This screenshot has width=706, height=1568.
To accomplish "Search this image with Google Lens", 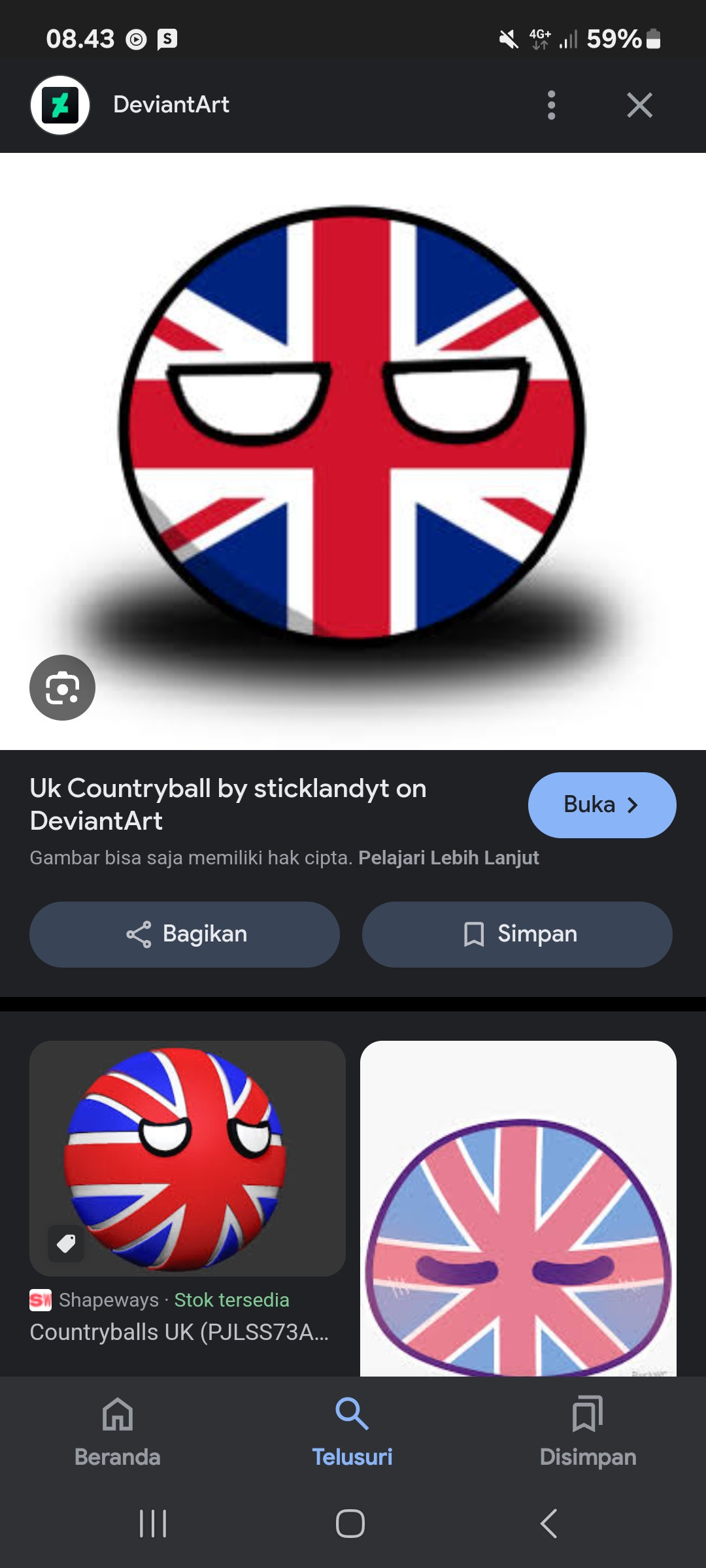I will coord(62,687).
